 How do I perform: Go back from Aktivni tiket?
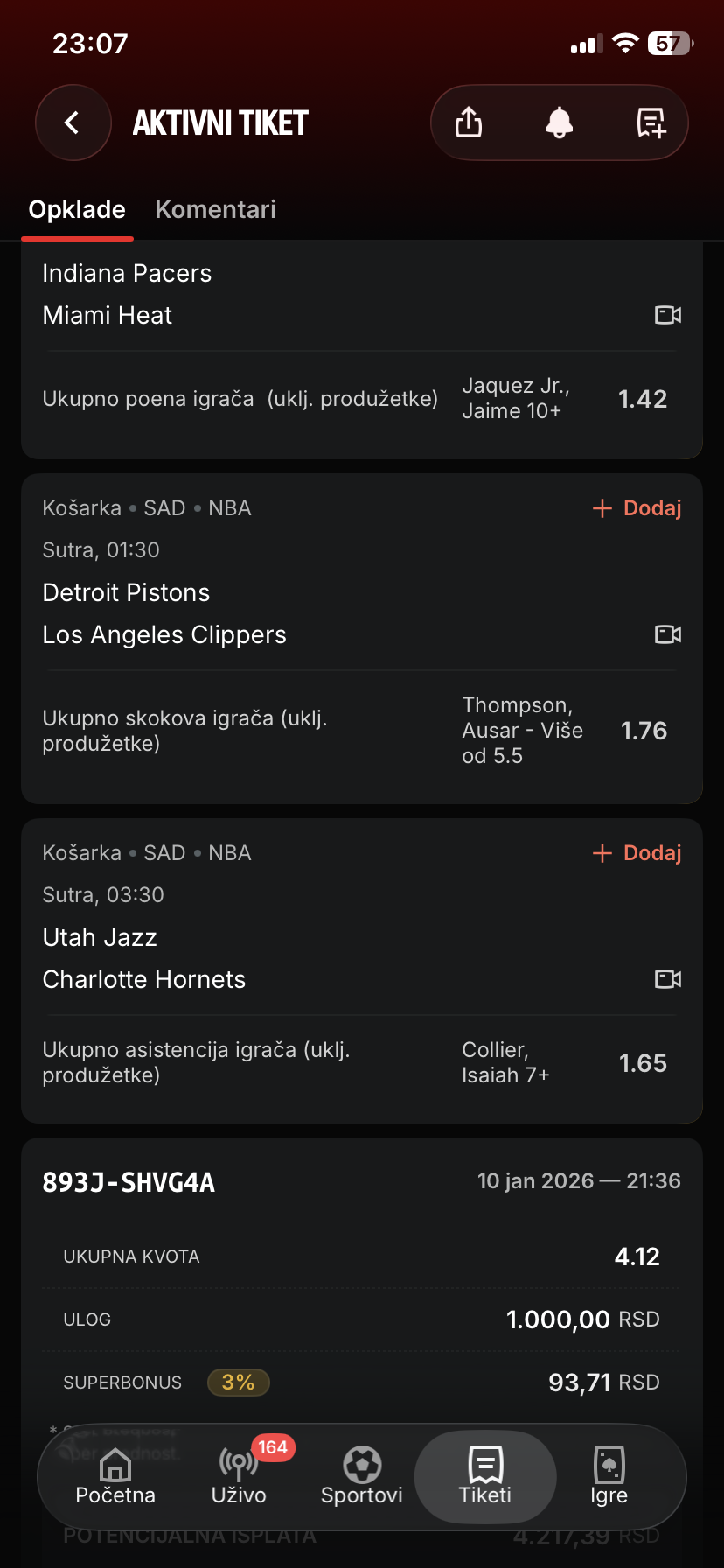(x=73, y=122)
